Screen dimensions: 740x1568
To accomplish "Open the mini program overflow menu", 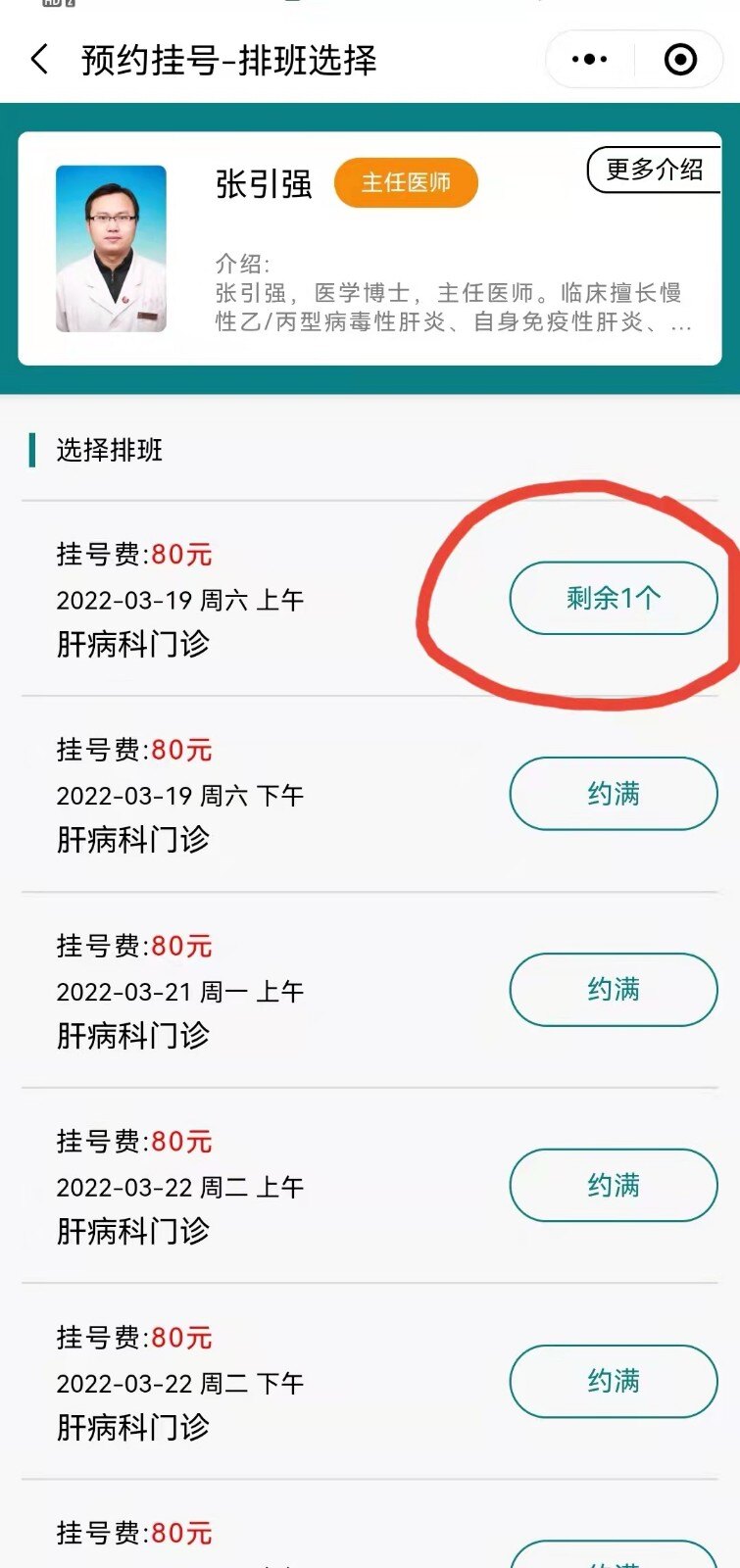I will pos(589,60).
